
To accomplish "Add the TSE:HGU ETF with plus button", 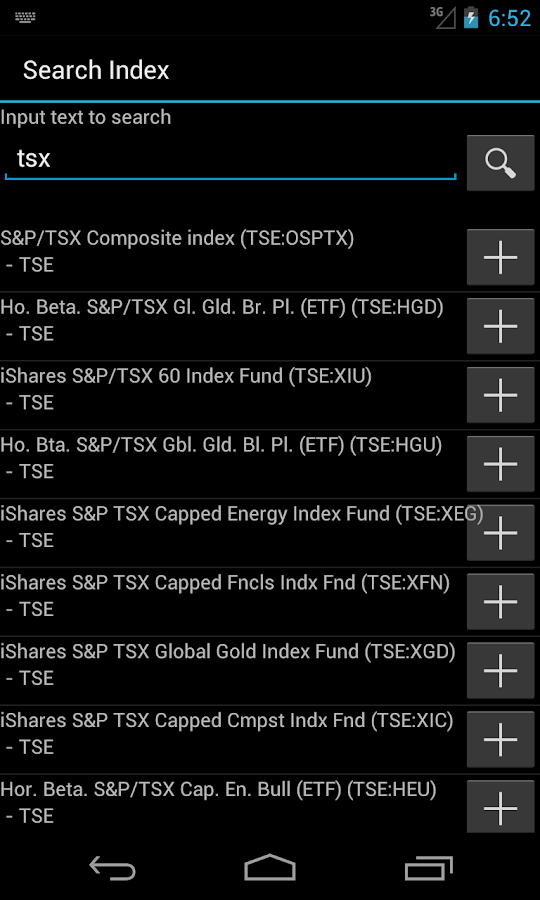I will pos(500,464).
